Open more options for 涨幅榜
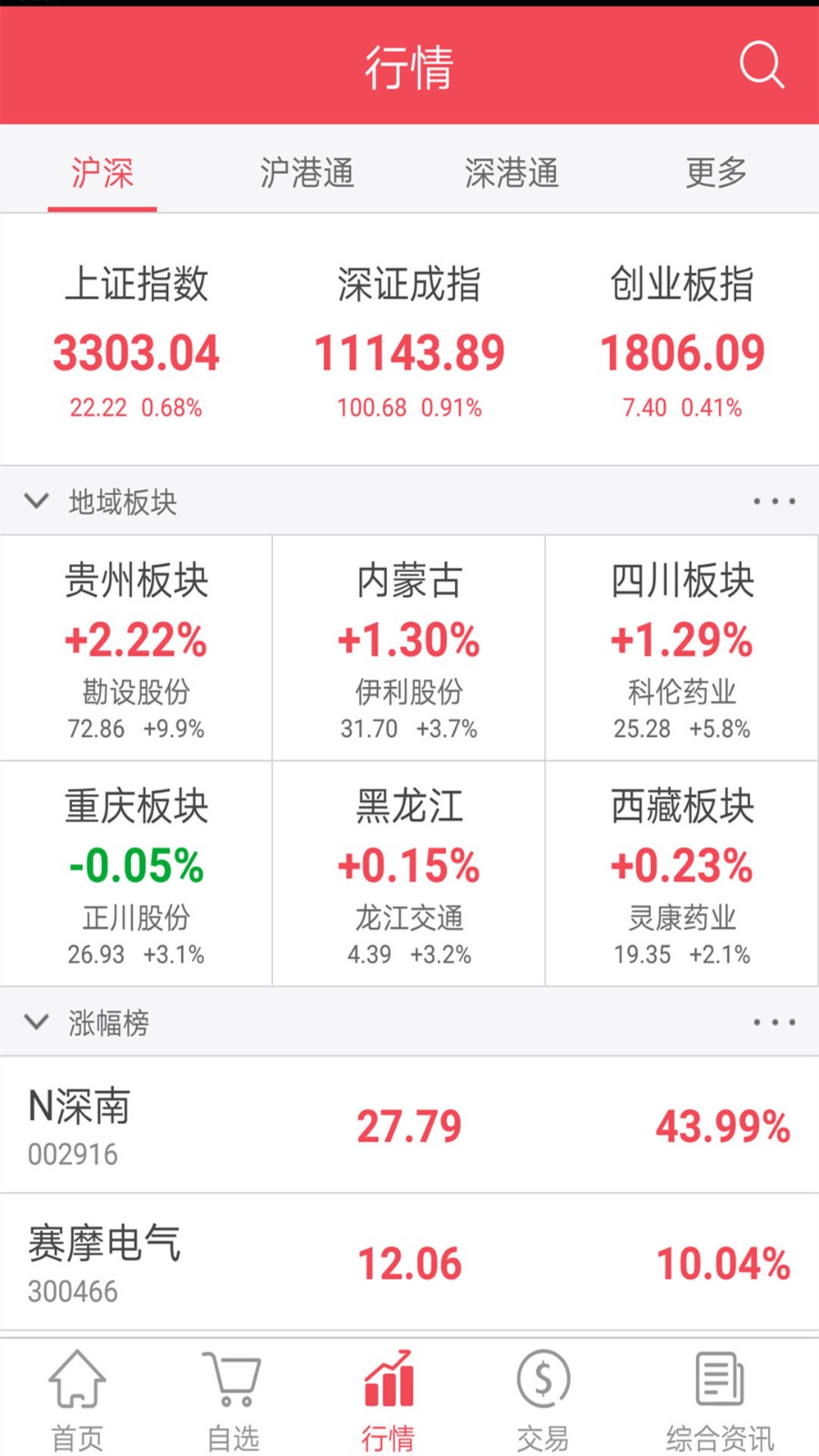This screenshot has width=819, height=1456. [774, 1022]
